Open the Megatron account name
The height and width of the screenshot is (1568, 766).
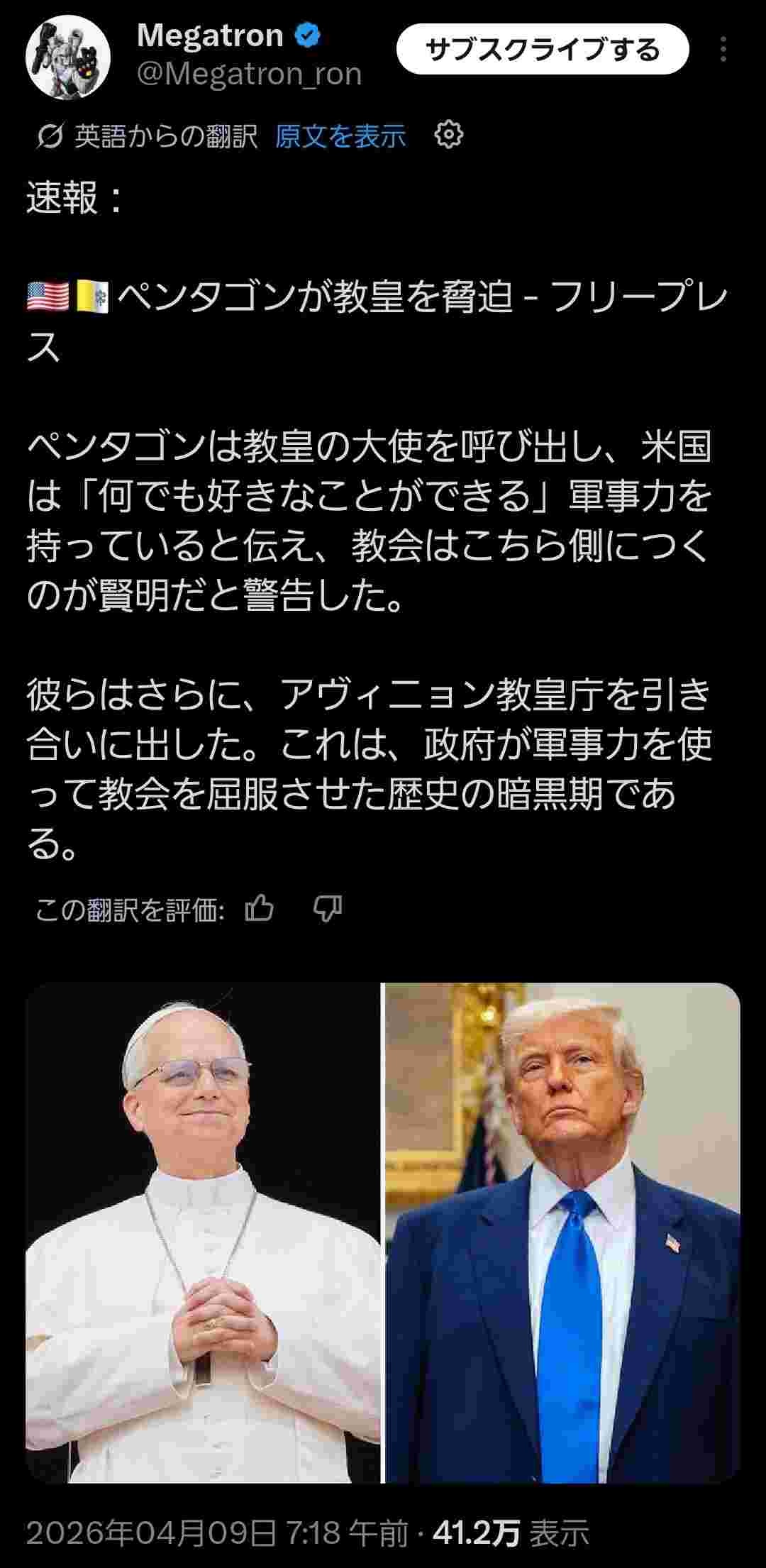pyautogui.click(x=210, y=35)
